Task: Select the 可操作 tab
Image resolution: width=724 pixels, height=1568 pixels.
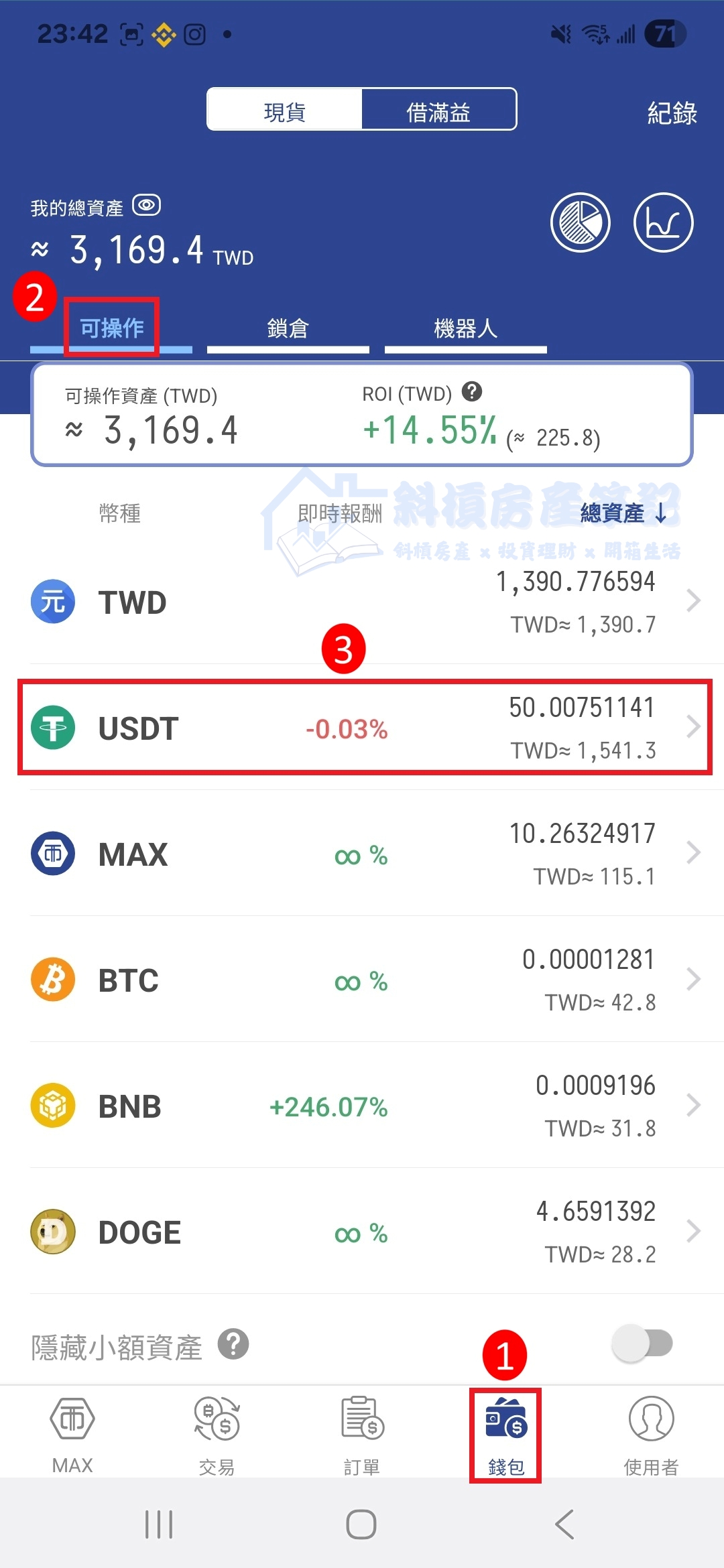Action: (x=112, y=328)
